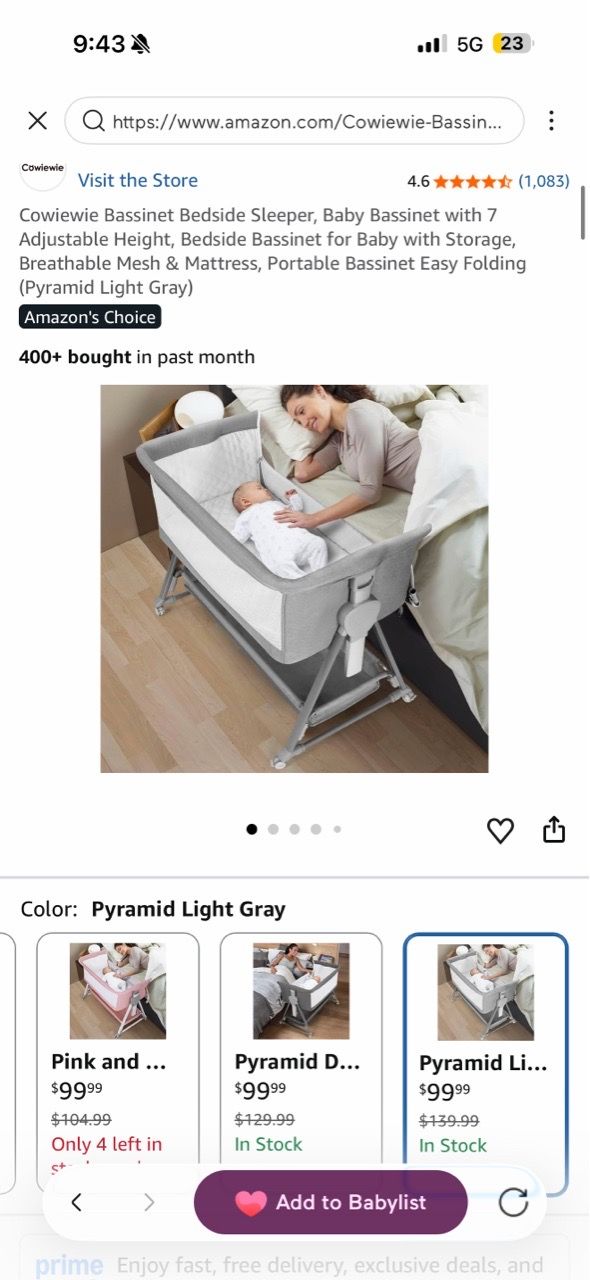Reload the current page

513,1202
